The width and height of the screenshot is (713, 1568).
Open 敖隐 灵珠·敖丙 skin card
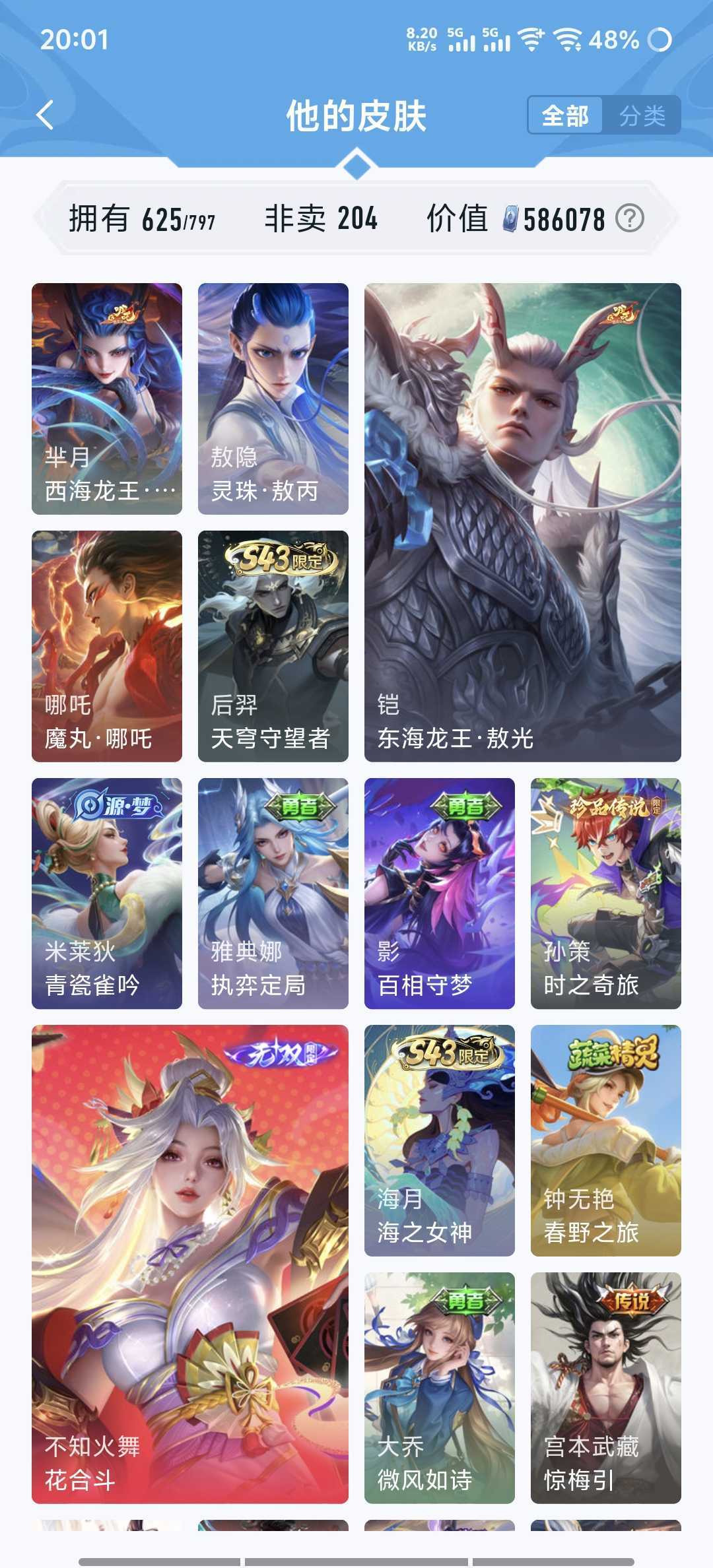(x=273, y=399)
